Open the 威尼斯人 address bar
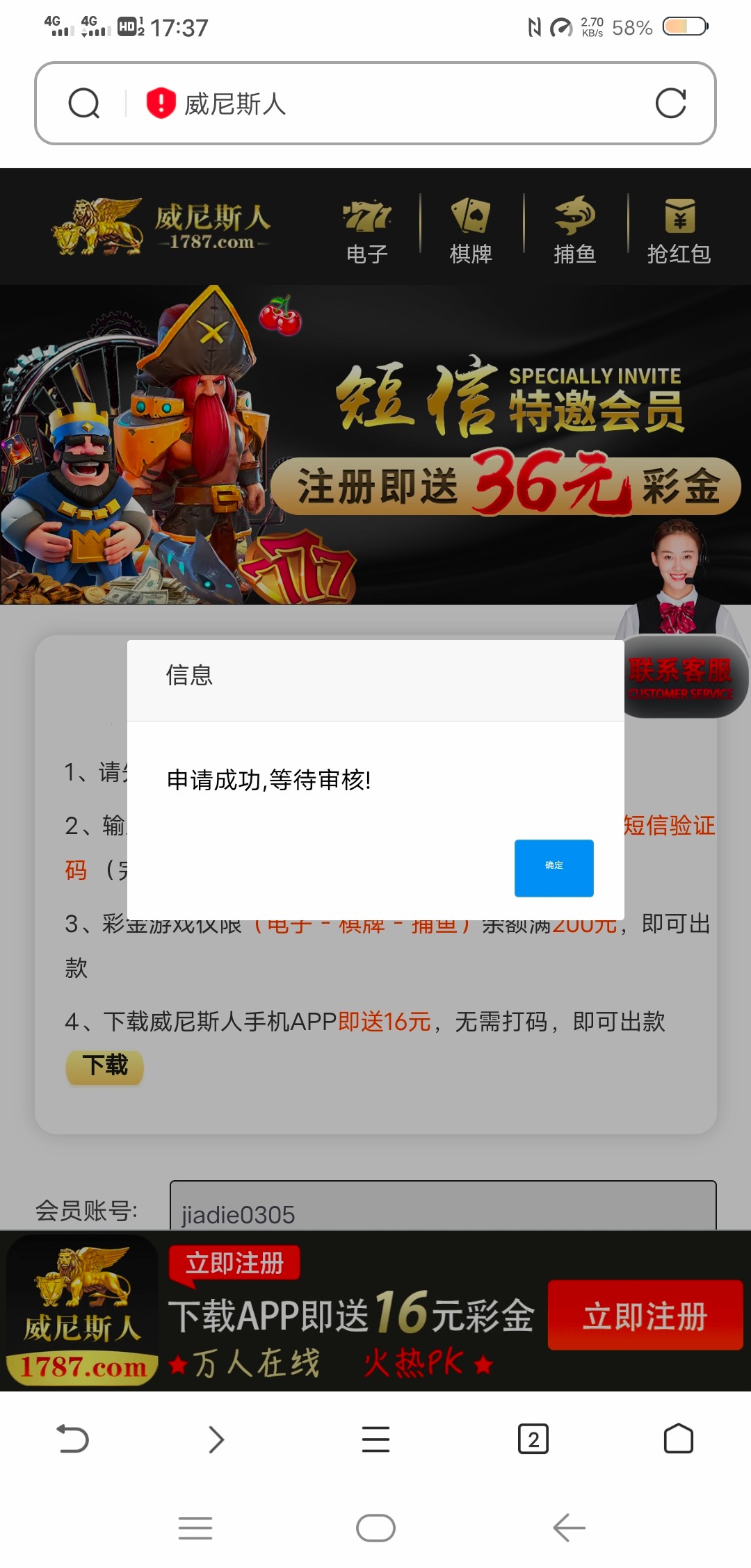751x1568 pixels. pyautogui.click(x=389, y=104)
